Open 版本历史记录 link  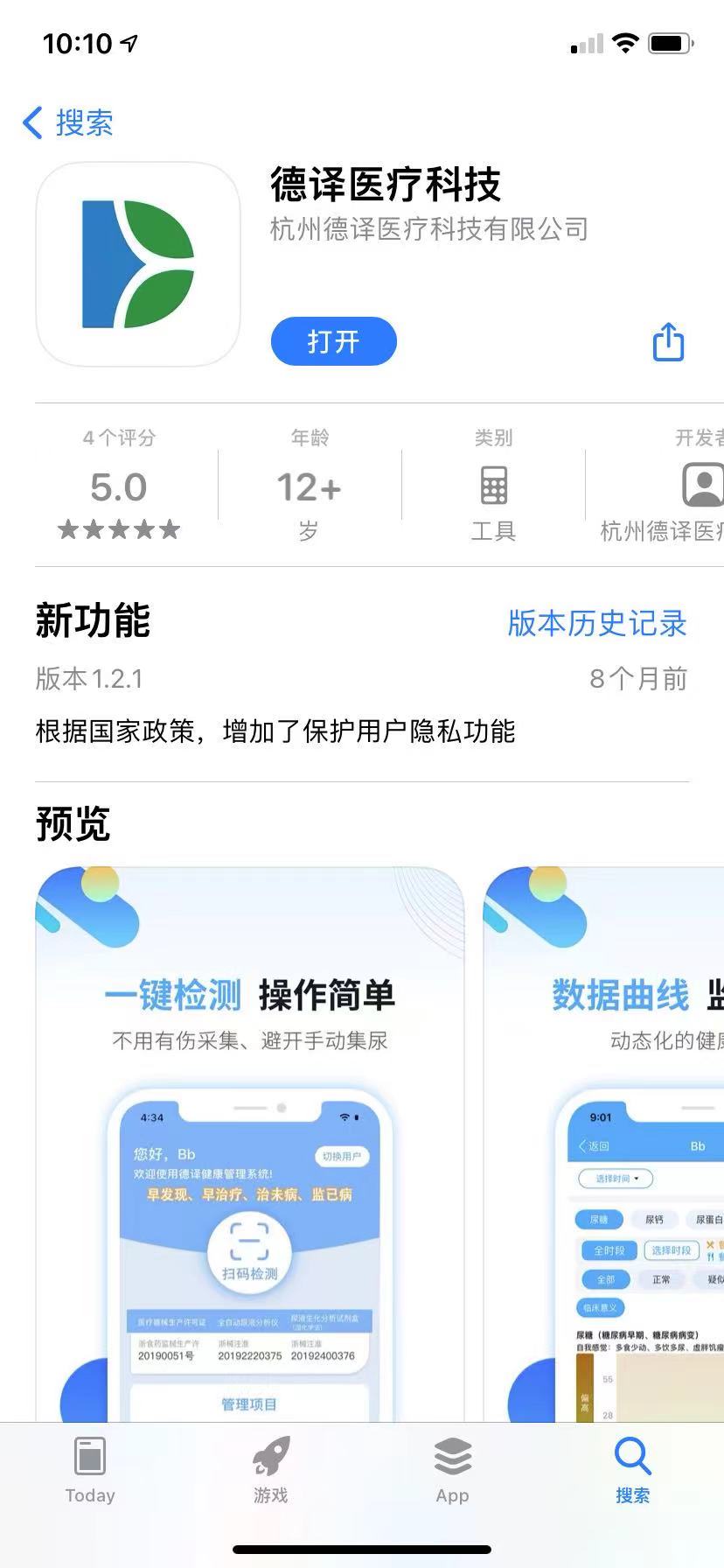coord(597,623)
